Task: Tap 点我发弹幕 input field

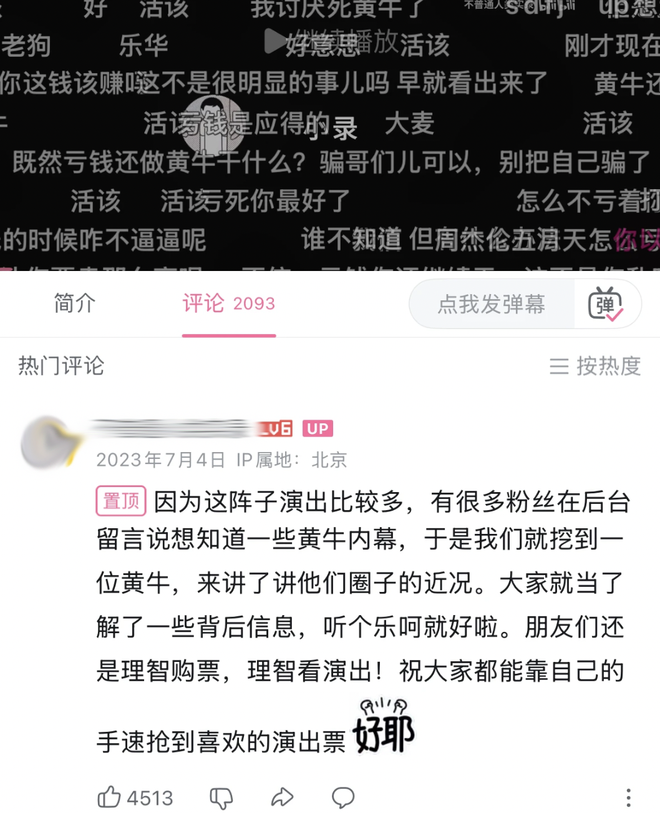Action: point(491,305)
